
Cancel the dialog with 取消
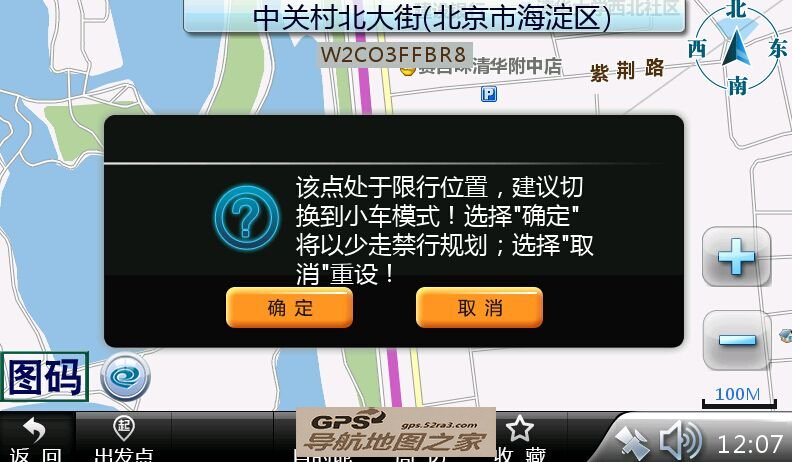pos(479,308)
